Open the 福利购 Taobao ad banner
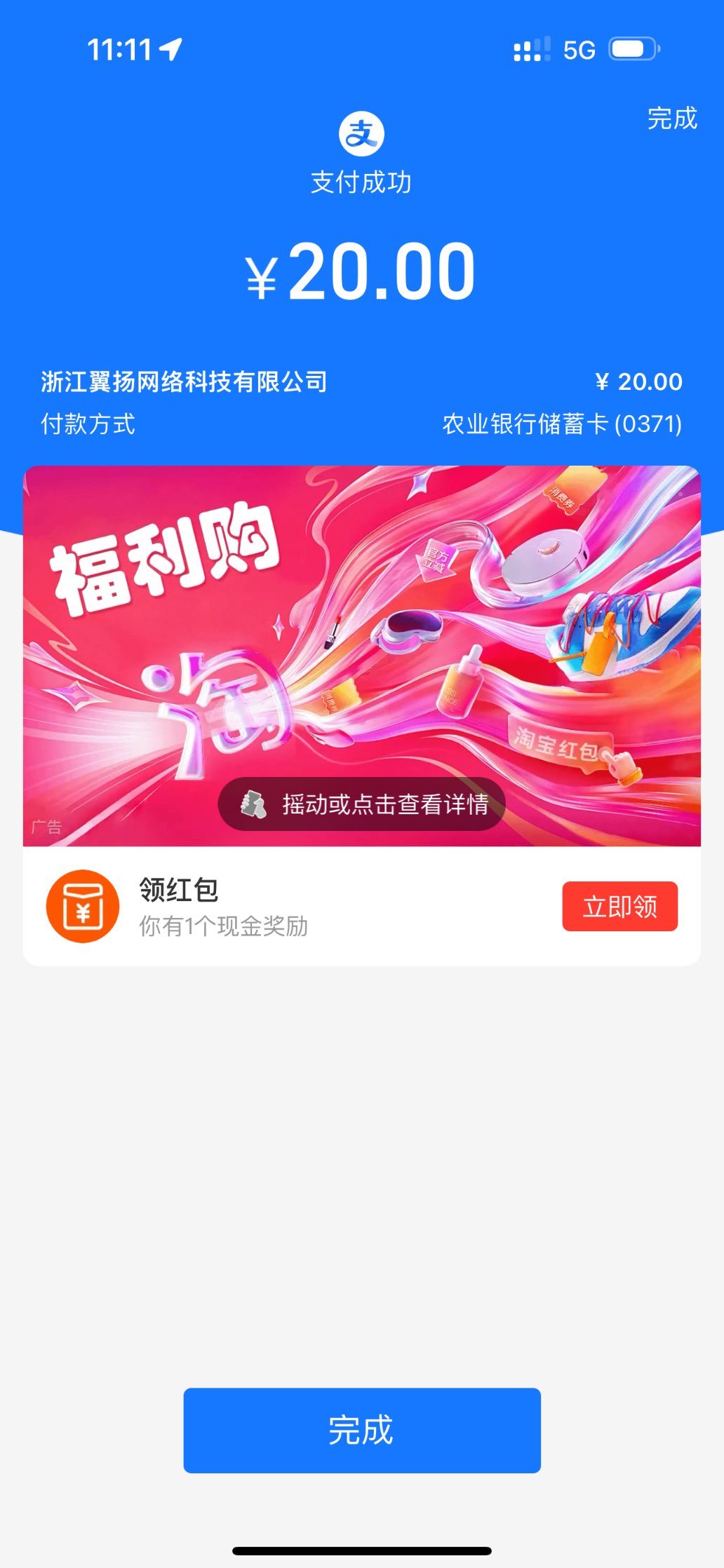724x1568 pixels. tap(362, 631)
